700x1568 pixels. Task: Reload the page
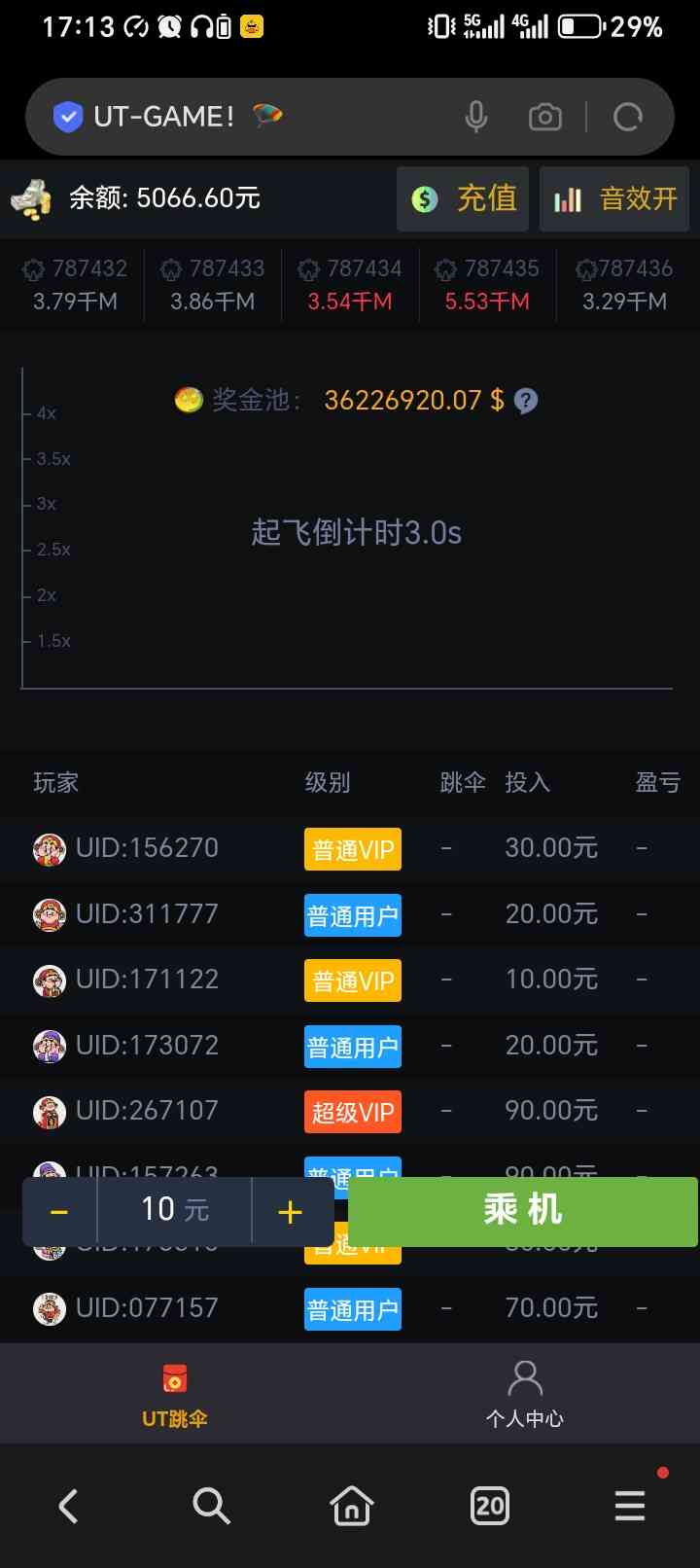pyautogui.click(x=628, y=118)
